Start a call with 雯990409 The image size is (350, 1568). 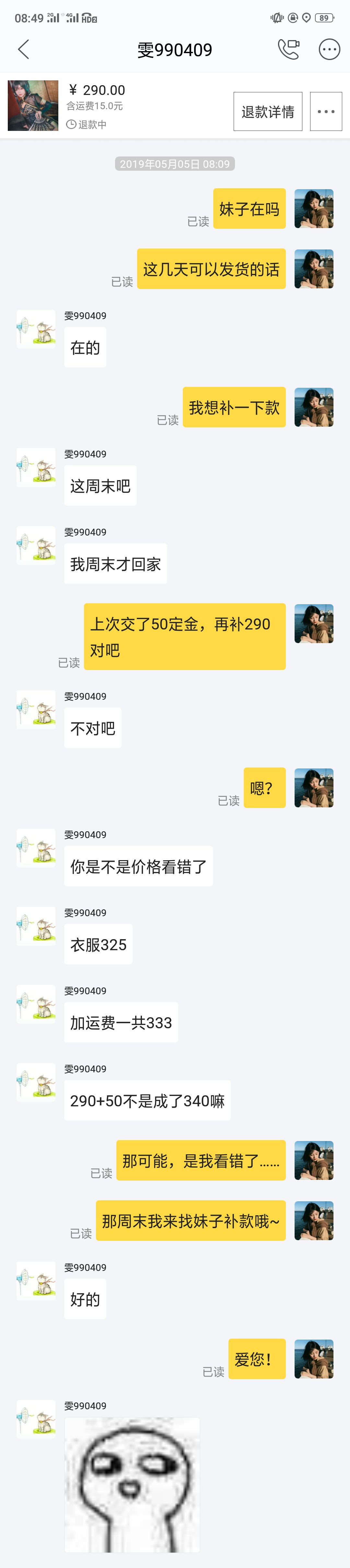tap(288, 49)
